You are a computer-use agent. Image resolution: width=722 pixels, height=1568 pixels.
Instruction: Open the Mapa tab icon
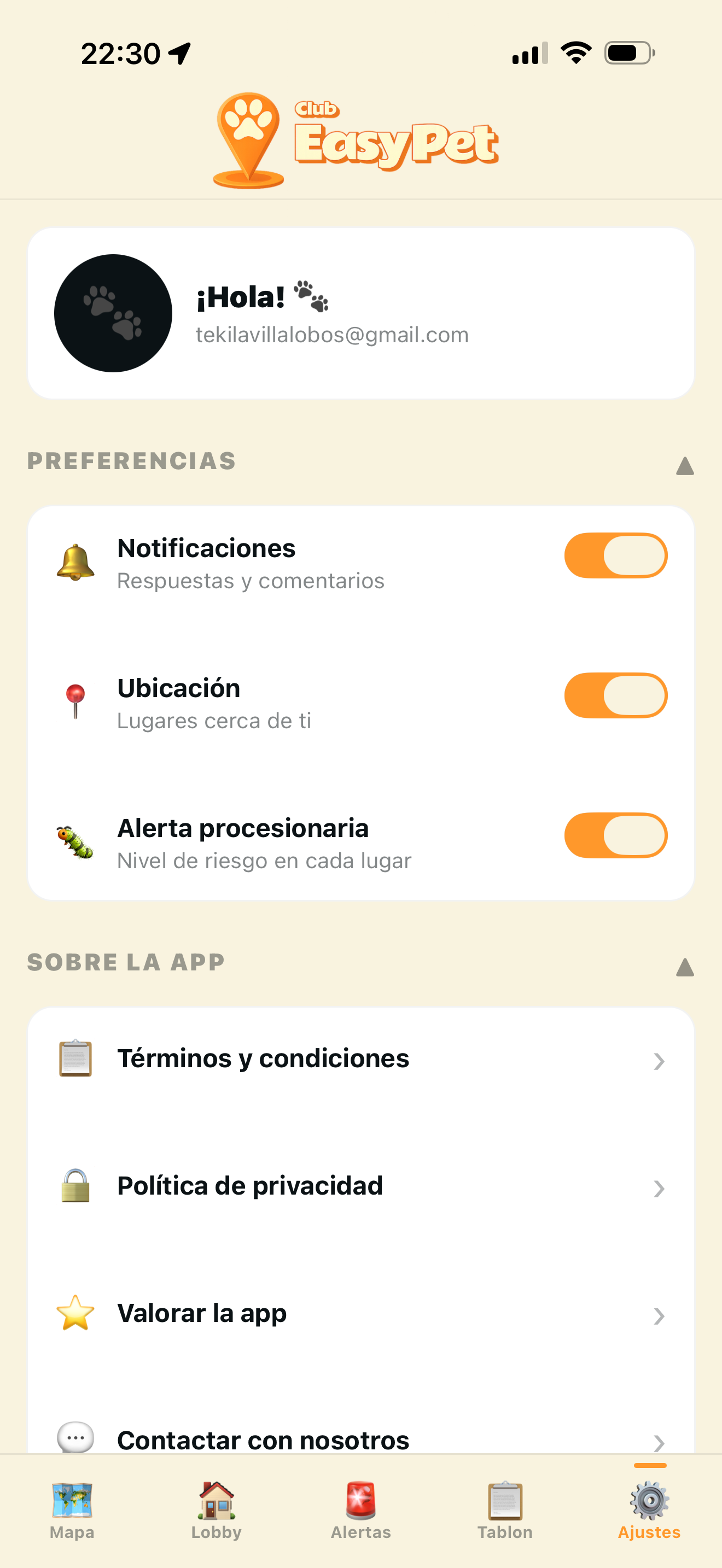pyautogui.click(x=71, y=1500)
